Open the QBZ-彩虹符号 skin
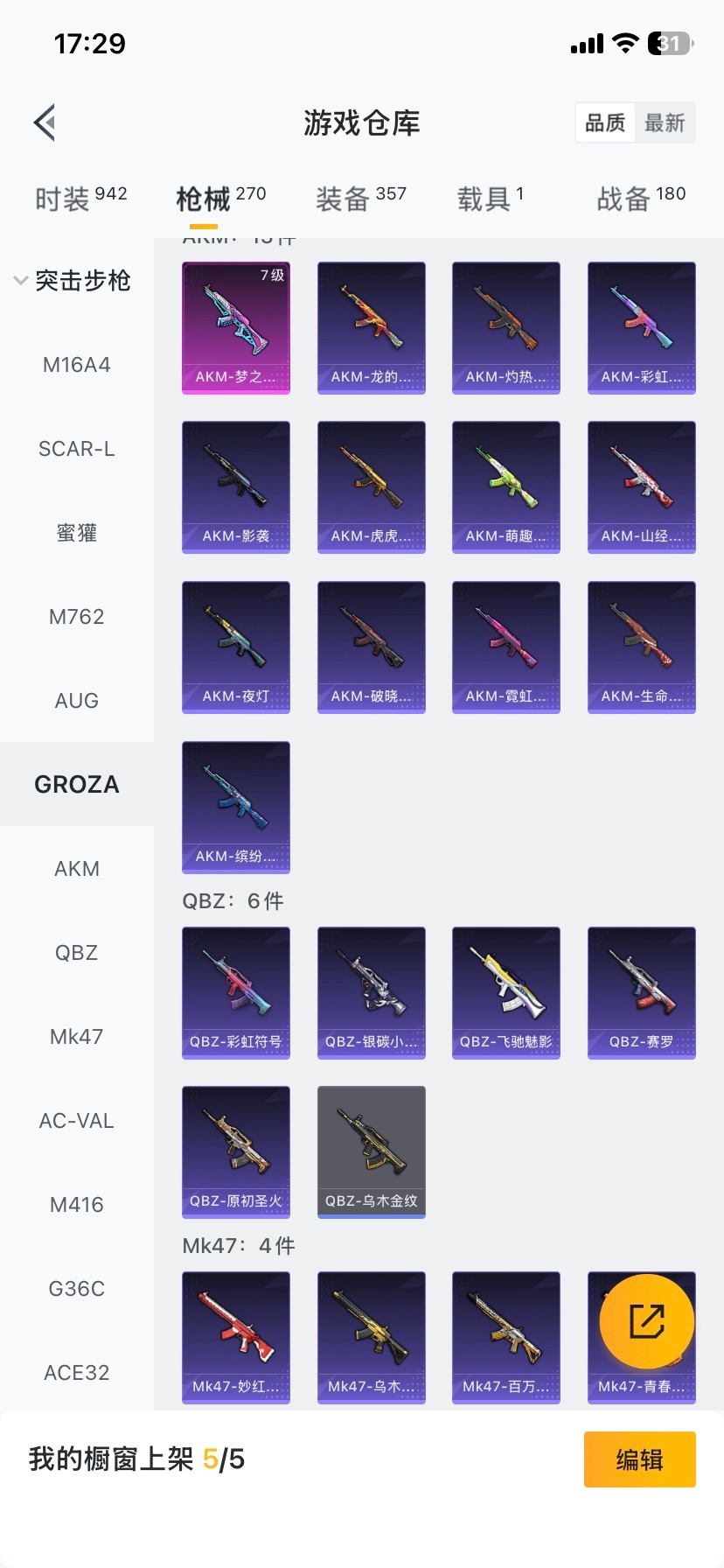This screenshot has width=724, height=1568. pyautogui.click(x=236, y=992)
